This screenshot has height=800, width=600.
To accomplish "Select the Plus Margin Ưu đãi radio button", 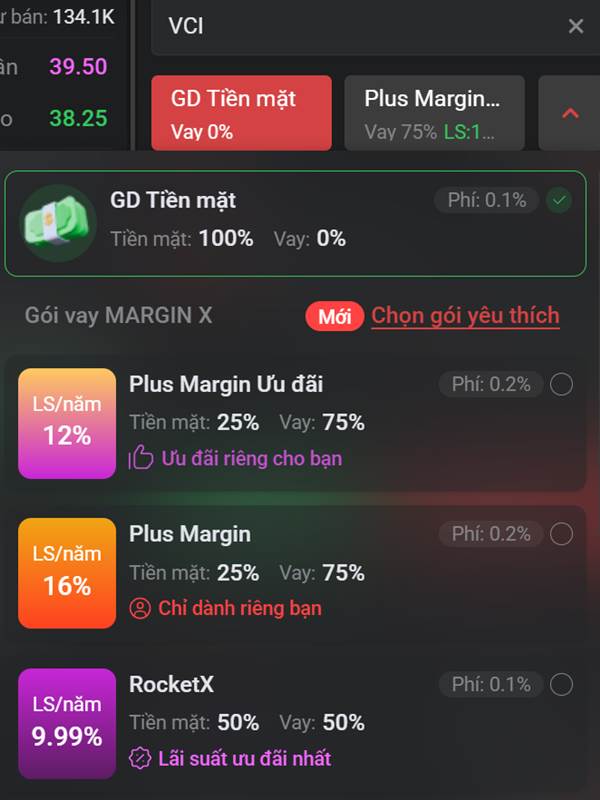I will (561, 384).
